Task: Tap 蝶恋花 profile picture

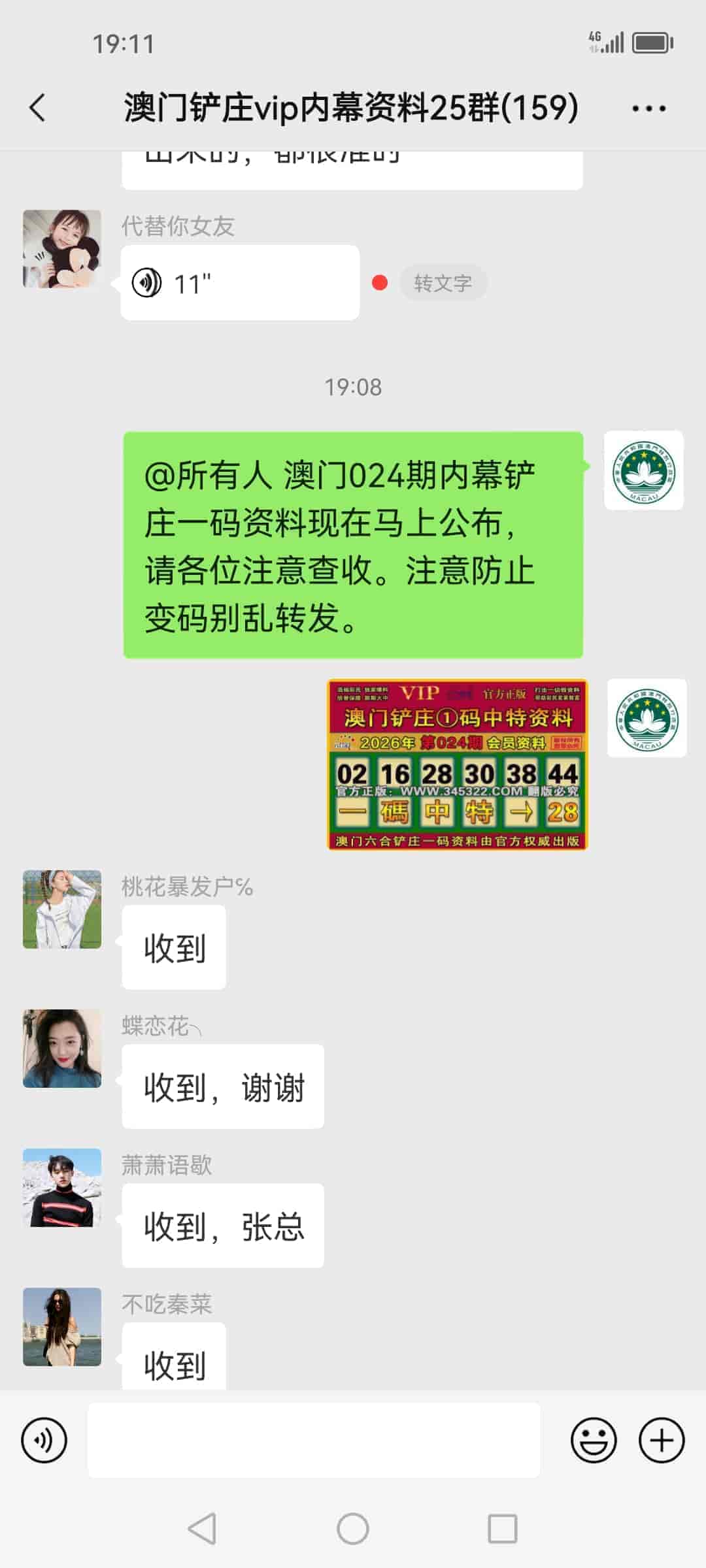Action: [61, 1049]
